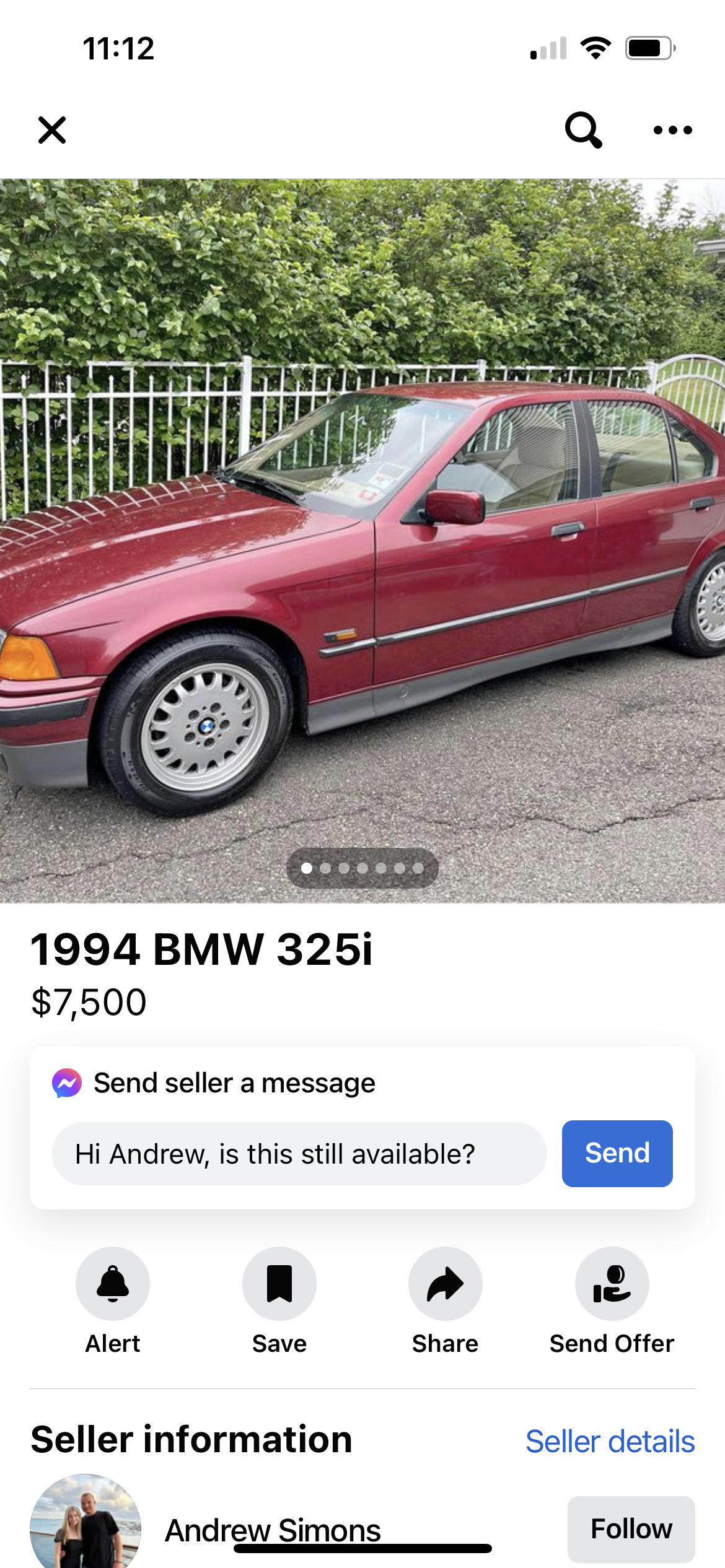Open the BMW 325i photo full screen
The width and height of the screenshot is (725, 1568).
362,540
